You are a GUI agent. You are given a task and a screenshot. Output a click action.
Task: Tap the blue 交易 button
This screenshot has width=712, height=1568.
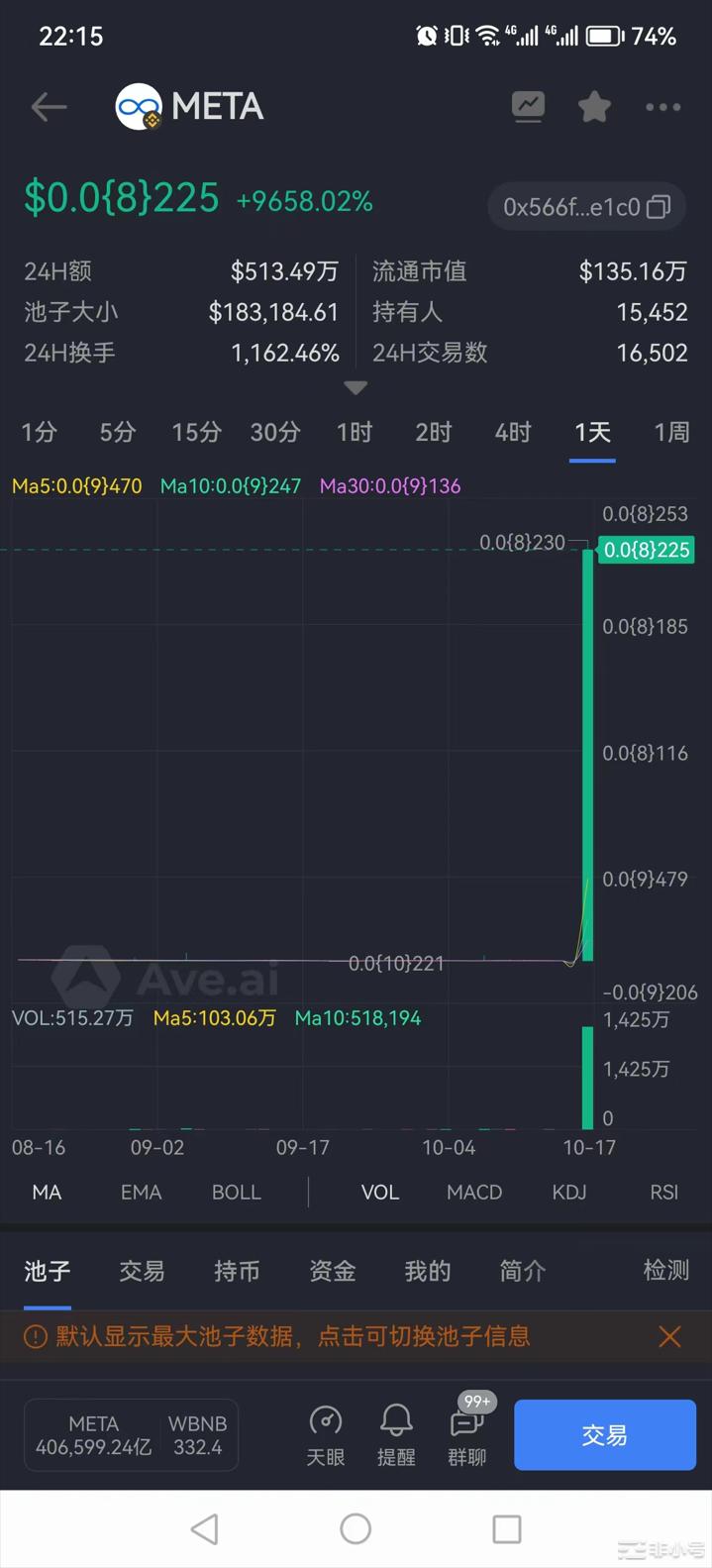[x=604, y=1435]
